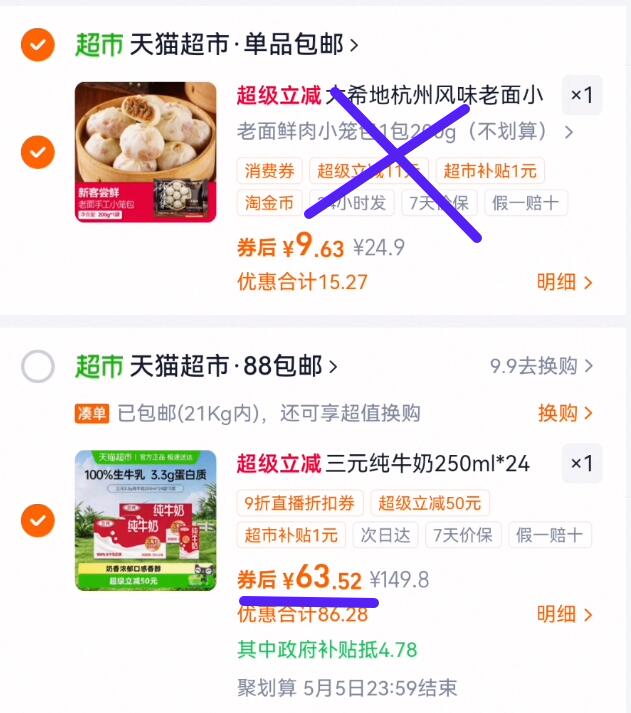The width and height of the screenshot is (631, 713).
Task: Deselect the 三元纯牛奶 item checkbox
Action: [x=38, y=520]
